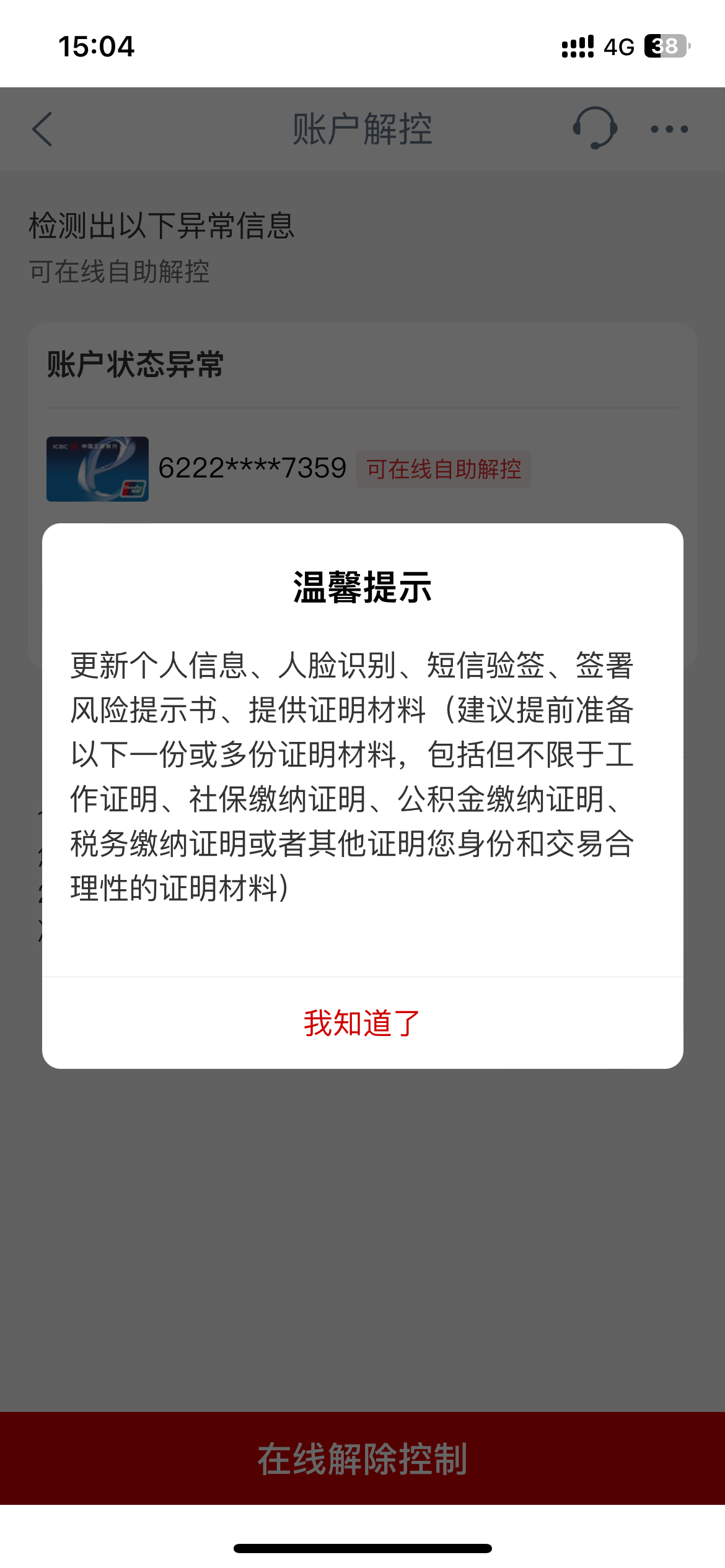Tap 在线解除控制 button at bottom

[x=362, y=1458]
